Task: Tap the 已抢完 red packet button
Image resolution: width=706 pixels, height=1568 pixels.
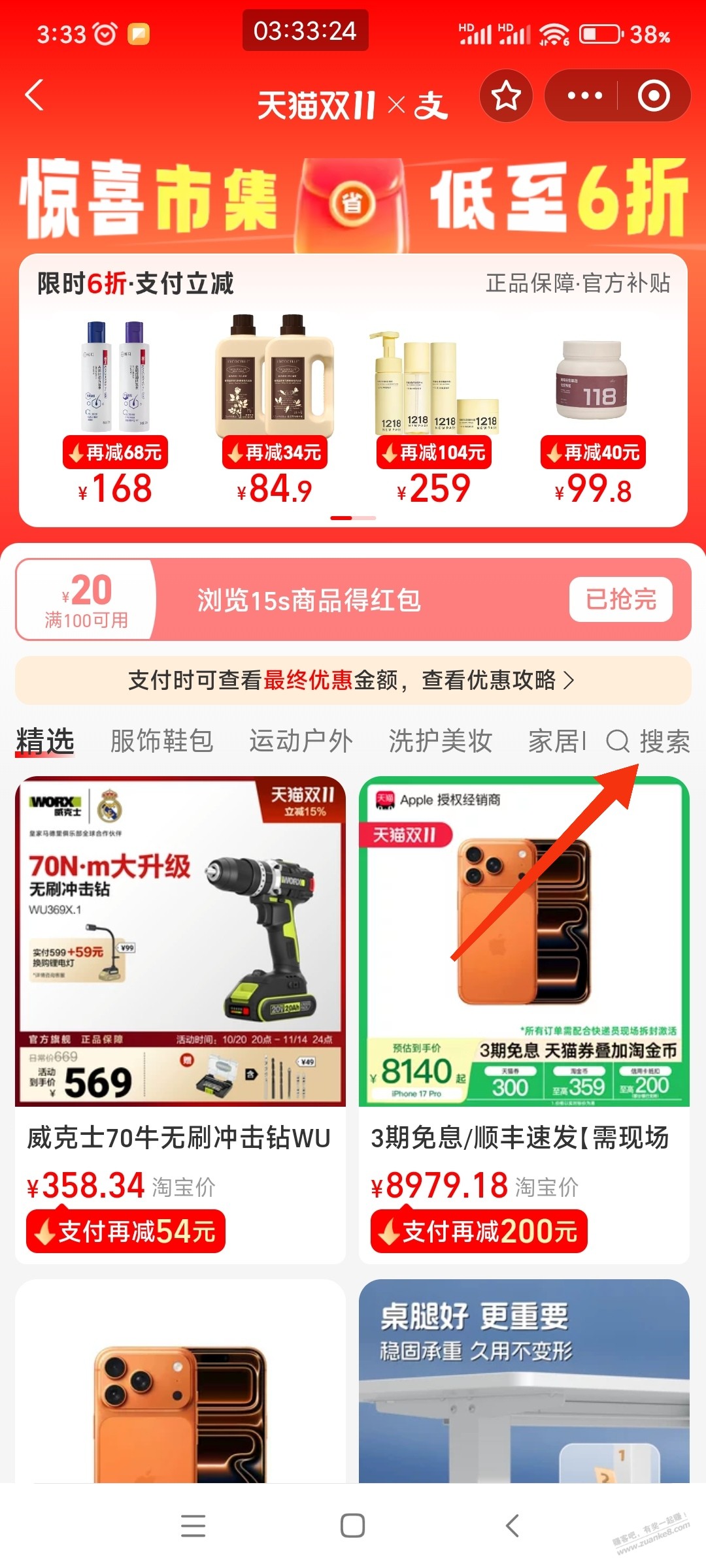Action: (620, 599)
